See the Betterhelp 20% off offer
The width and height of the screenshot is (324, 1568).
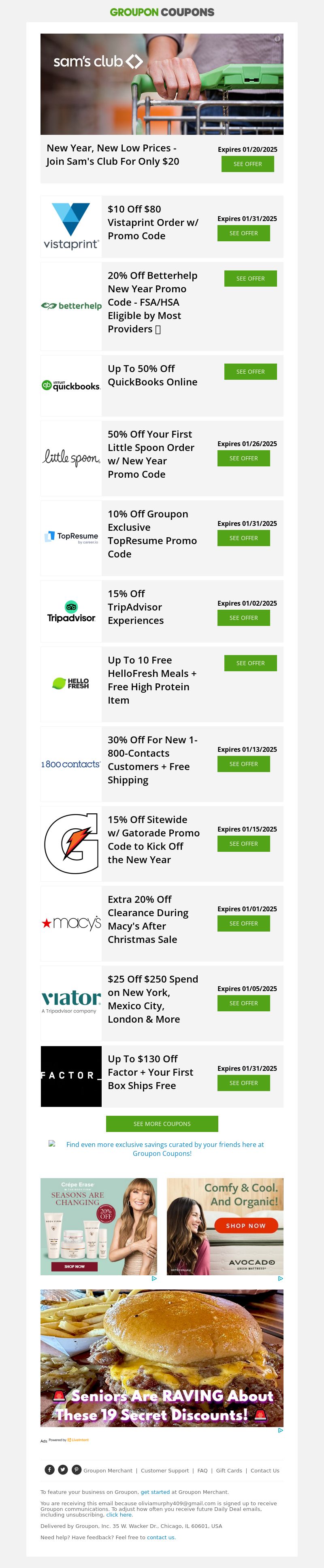point(250,278)
